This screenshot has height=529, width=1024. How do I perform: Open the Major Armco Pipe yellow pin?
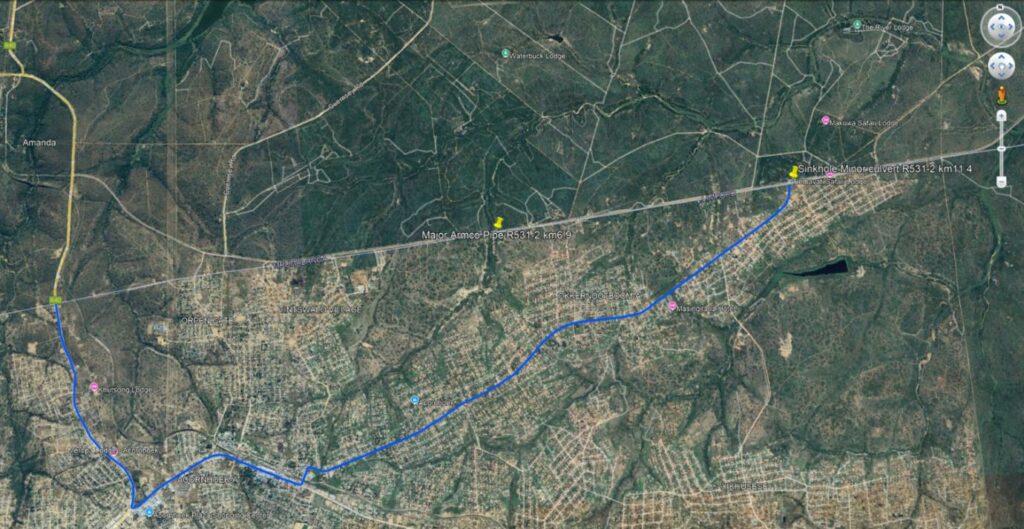pos(497,221)
